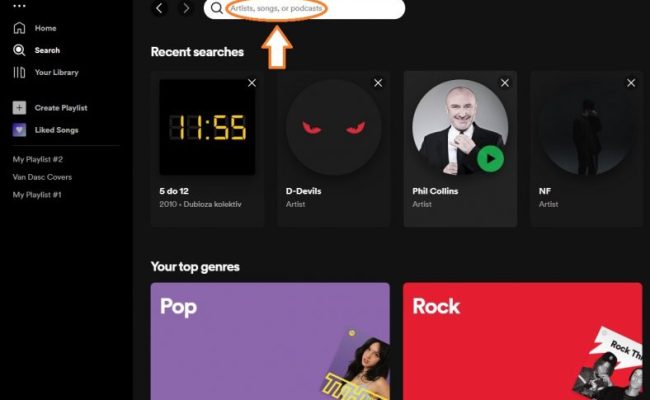Play Phil Collins with the green button

[x=489, y=157]
